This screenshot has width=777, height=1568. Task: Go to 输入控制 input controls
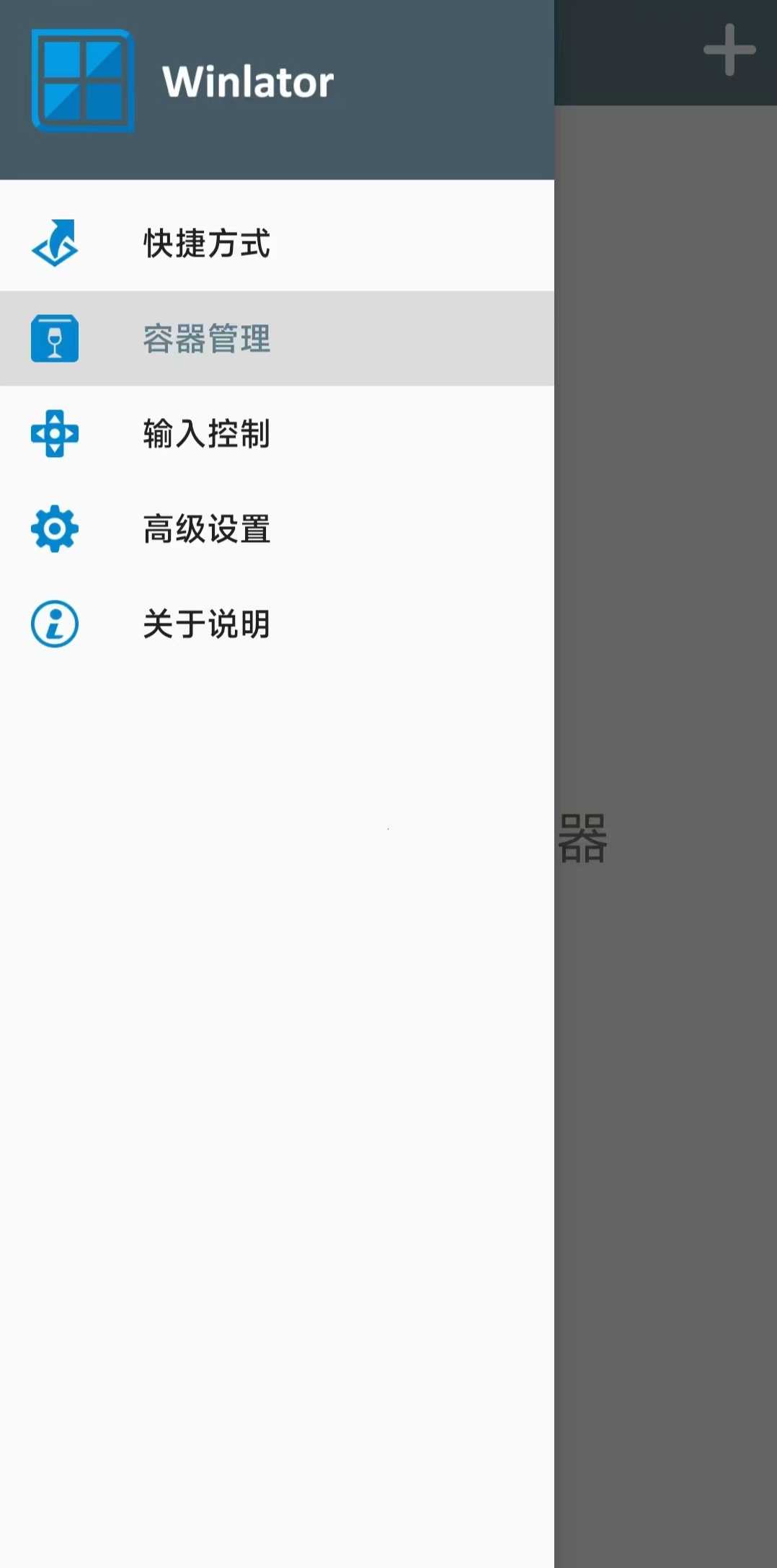(x=277, y=434)
